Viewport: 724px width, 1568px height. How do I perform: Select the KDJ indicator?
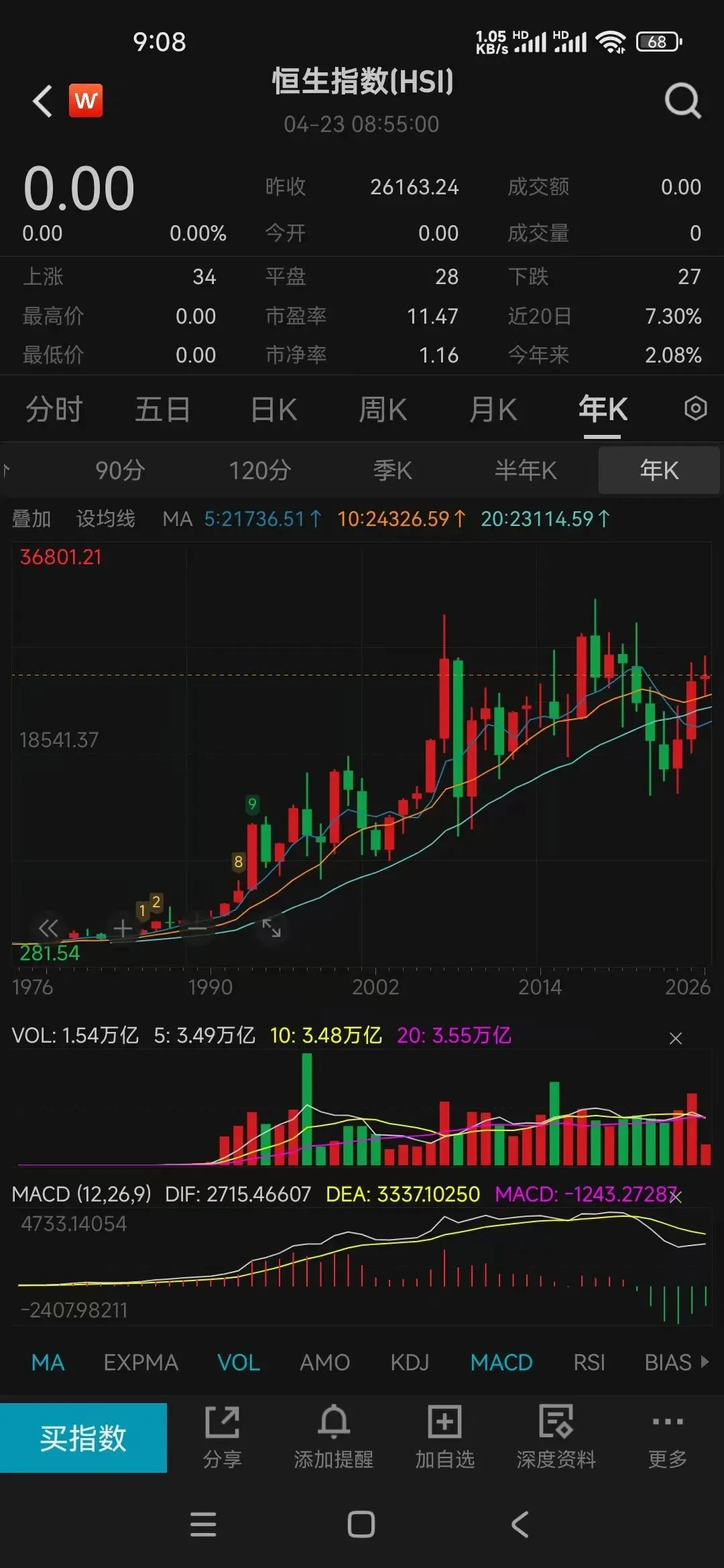410,1362
